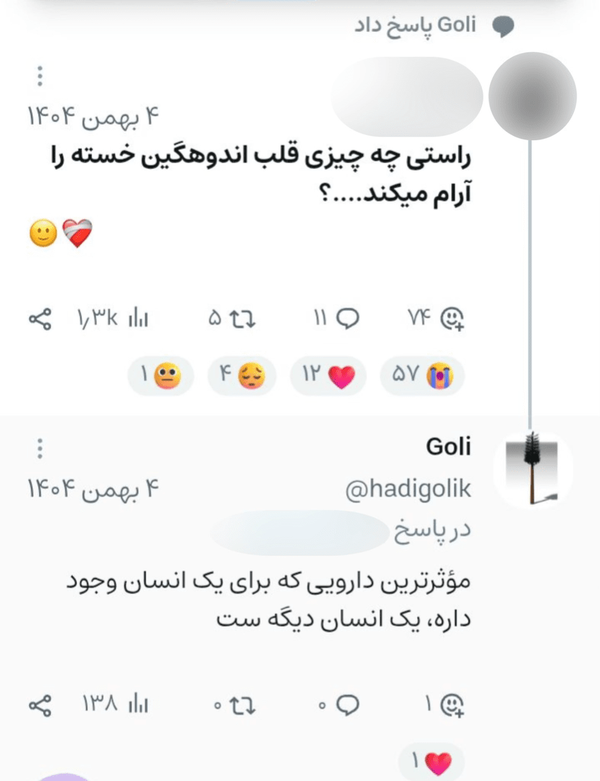Select the neutral face reaction chip with 1

pyautogui.click(x=161, y=376)
